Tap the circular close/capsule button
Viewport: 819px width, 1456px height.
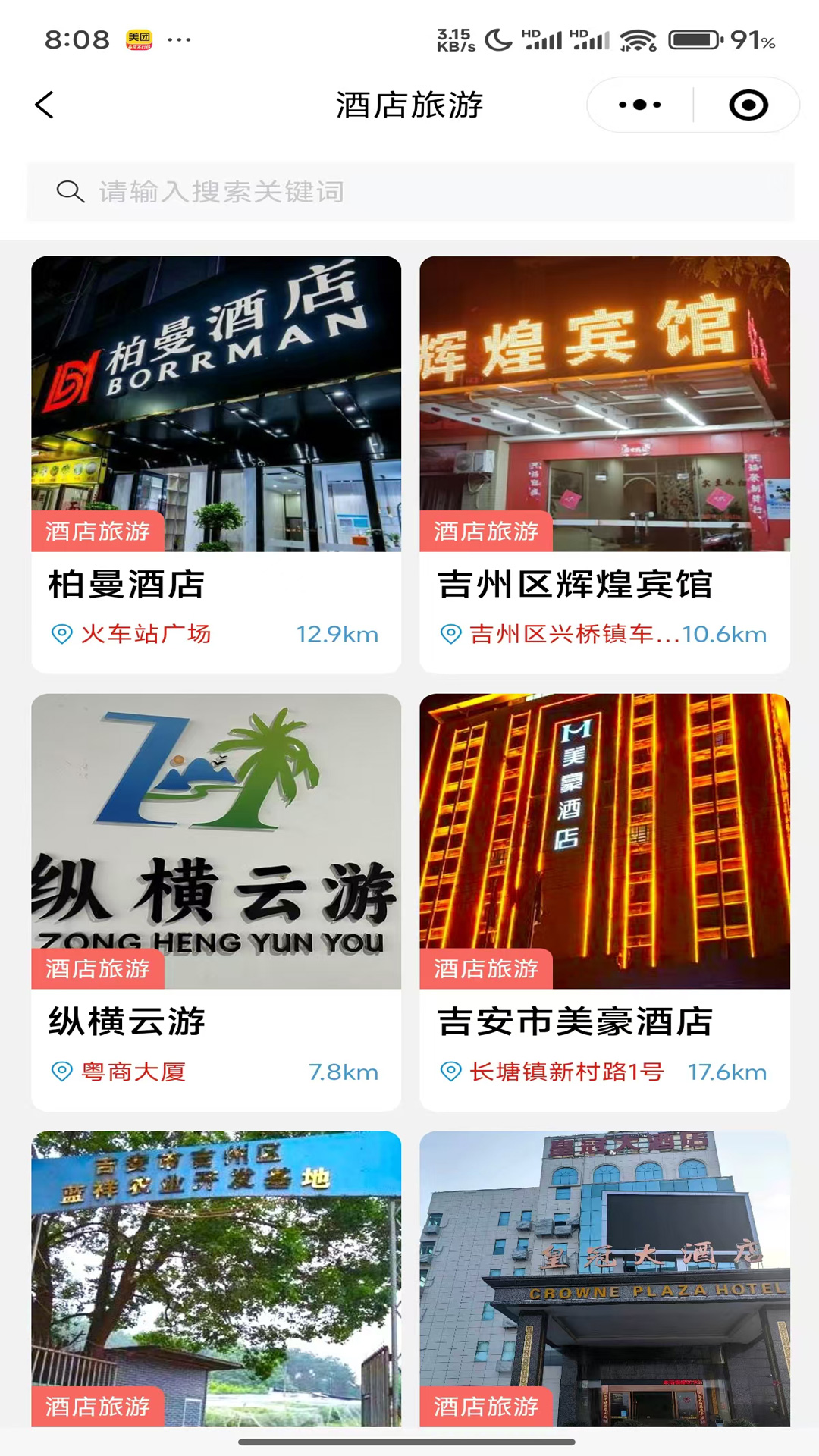tap(747, 105)
